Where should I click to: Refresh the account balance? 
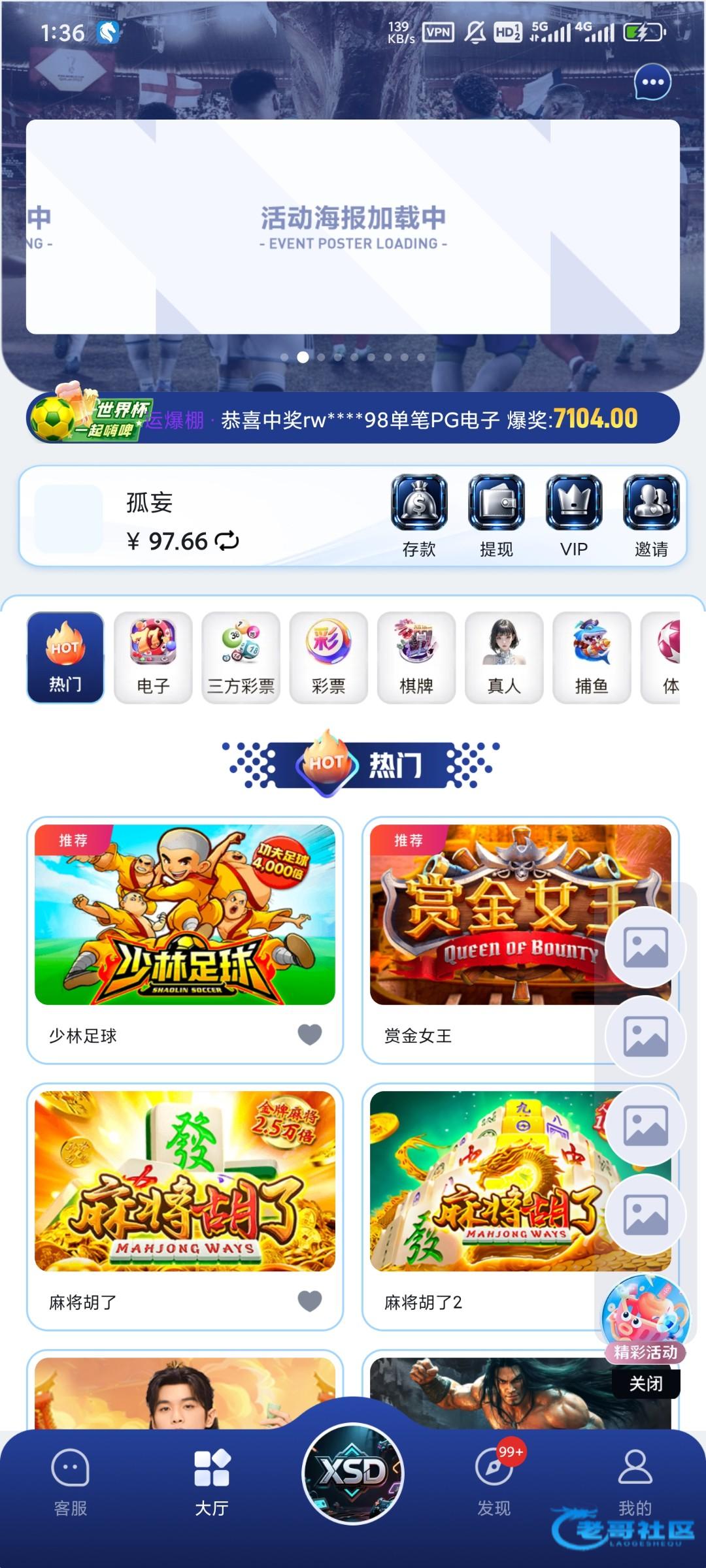point(227,541)
